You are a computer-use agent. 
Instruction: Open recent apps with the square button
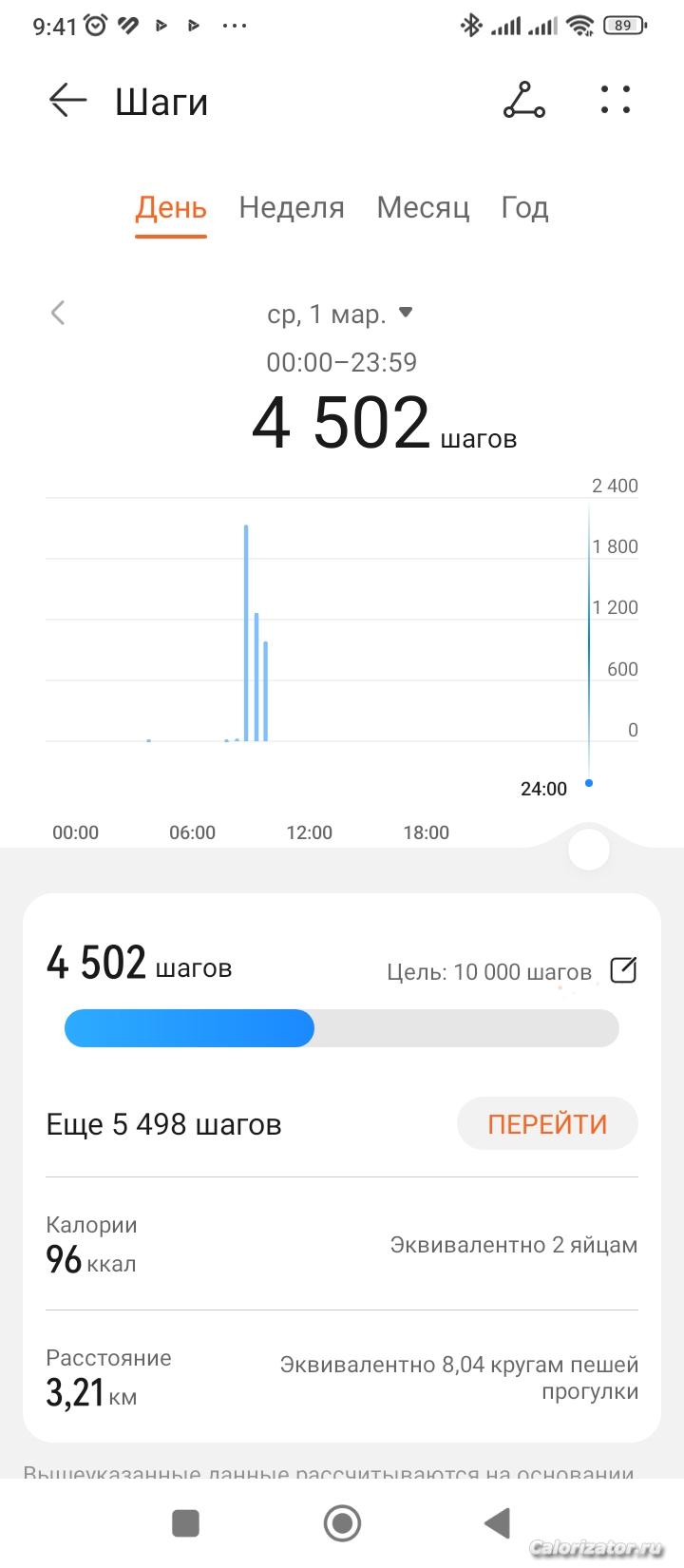pos(185,1522)
